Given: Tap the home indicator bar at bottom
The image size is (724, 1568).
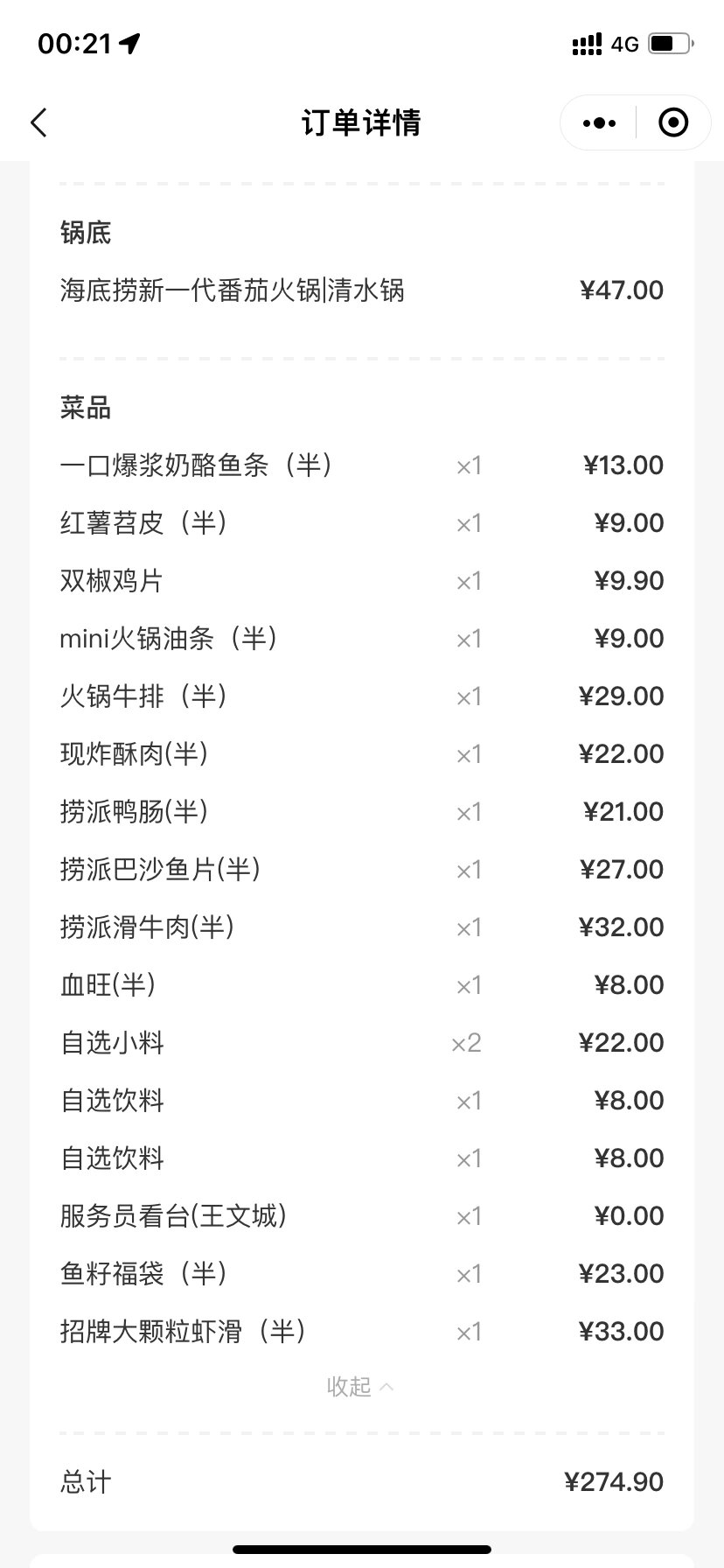Looking at the screenshot, I should pos(362,1548).
